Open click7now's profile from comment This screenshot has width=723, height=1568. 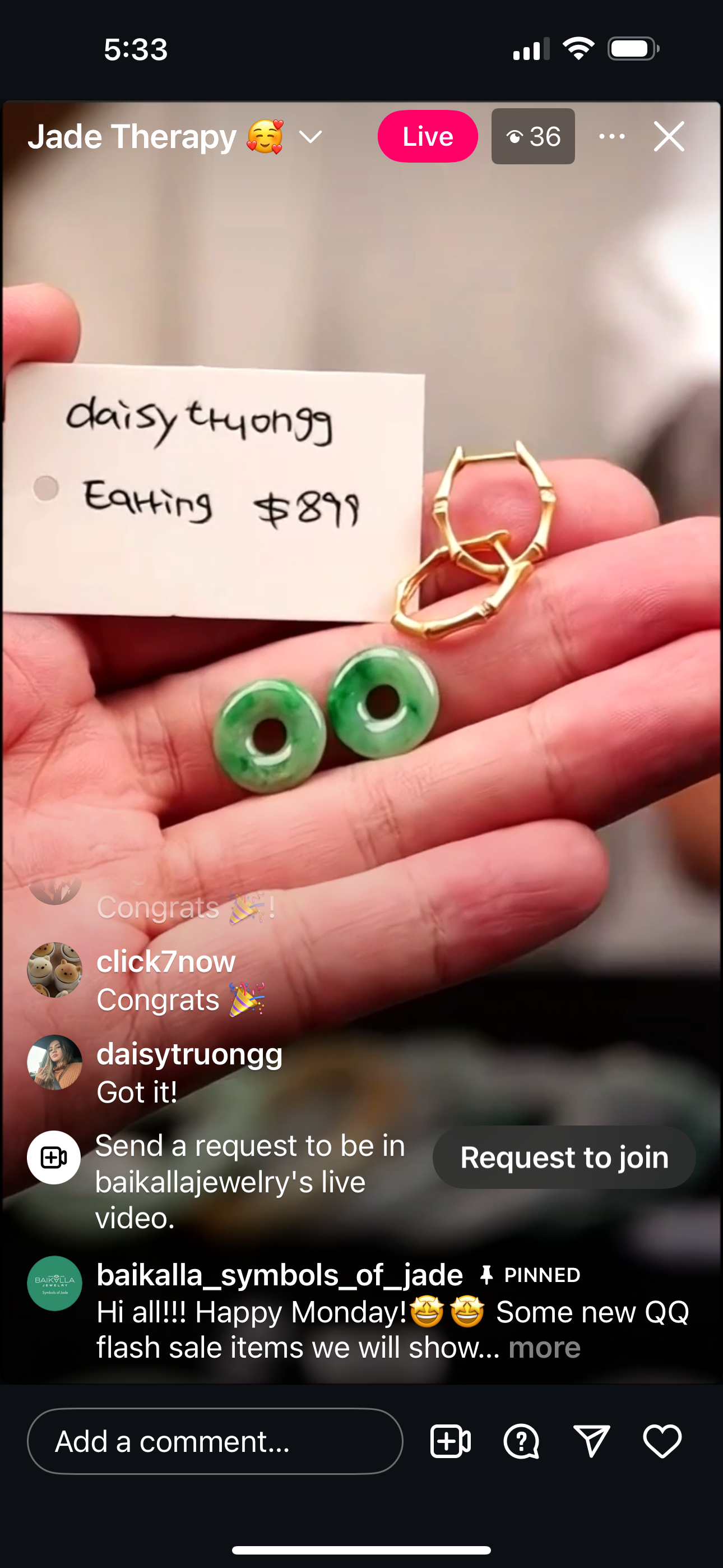tap(165, 961)
